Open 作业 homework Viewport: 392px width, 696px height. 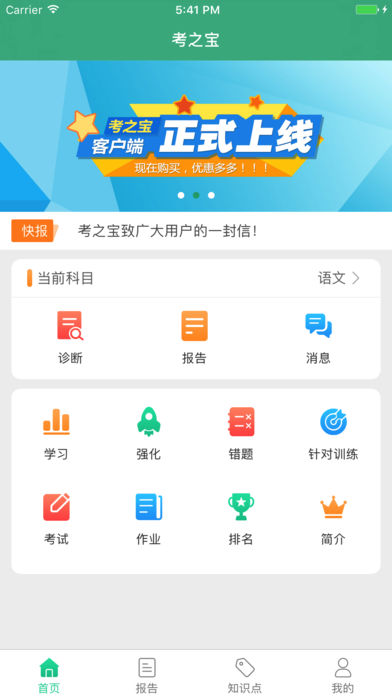tap(149, 519)
